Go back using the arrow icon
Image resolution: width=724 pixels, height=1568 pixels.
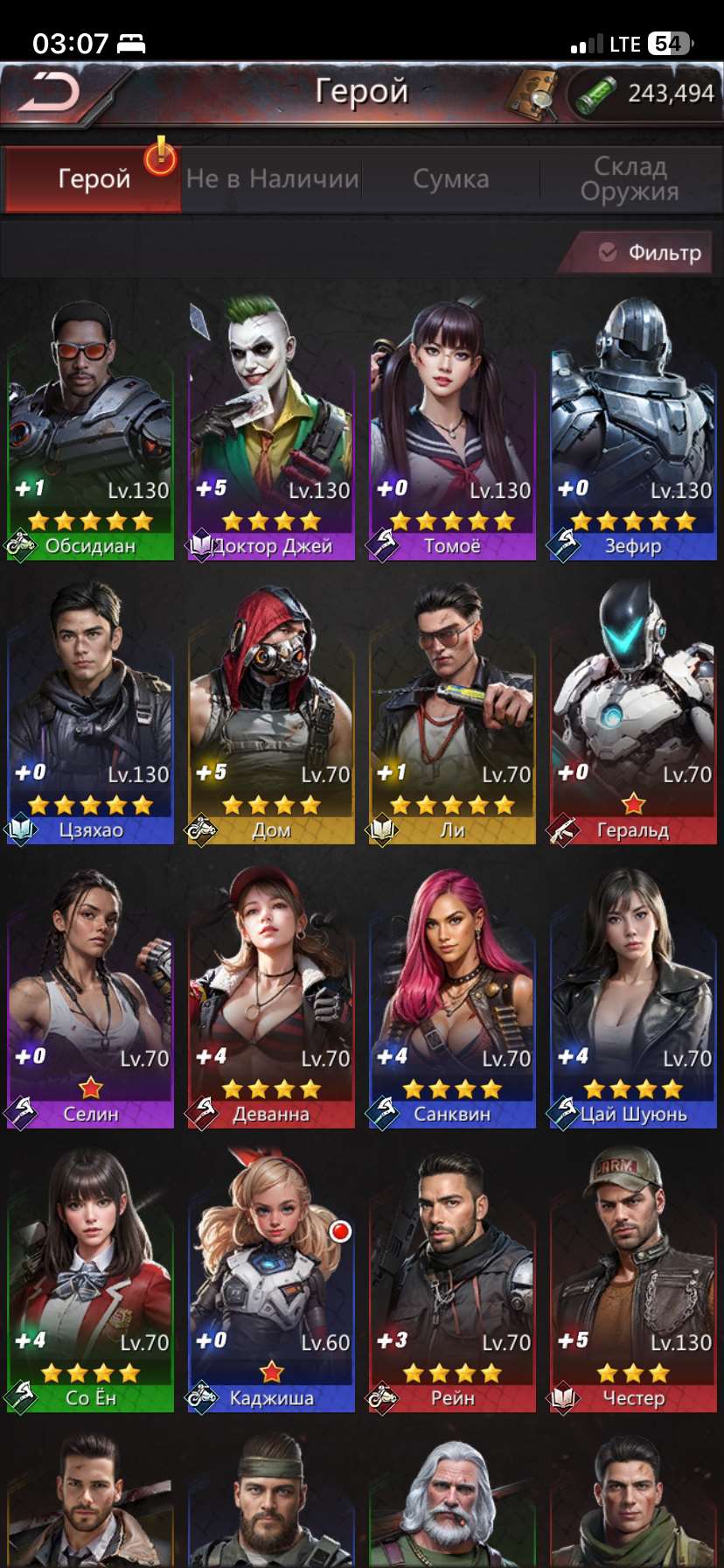(50, 93)
